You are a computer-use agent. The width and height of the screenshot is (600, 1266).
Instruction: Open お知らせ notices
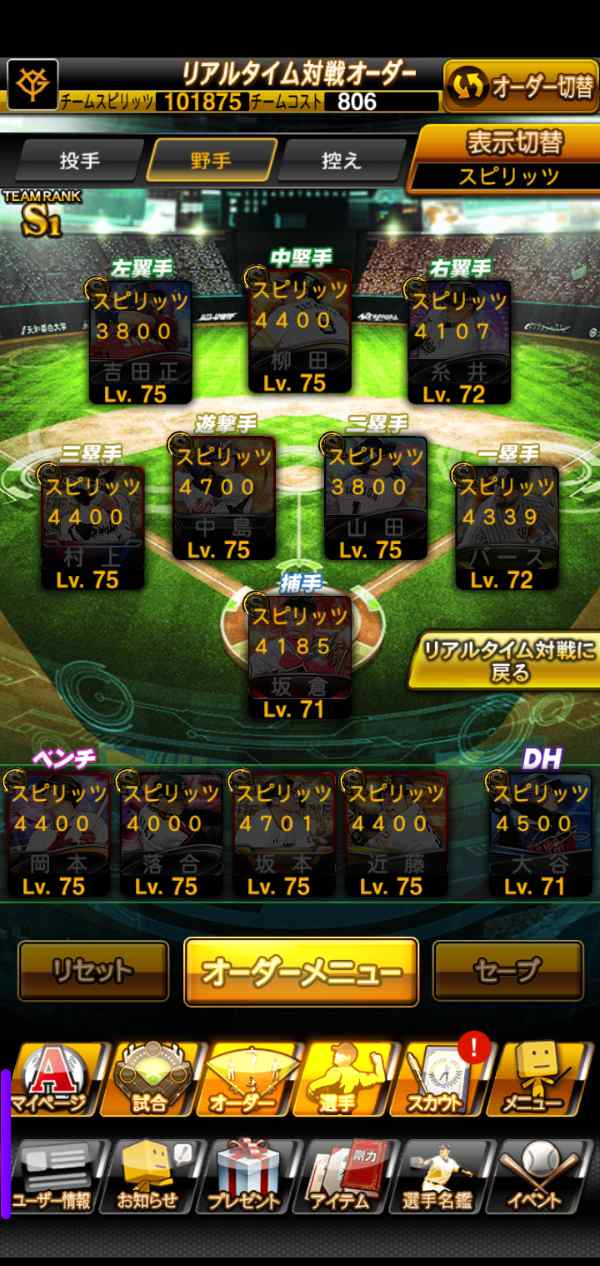pyautogui.click(x=152, y=1176)
